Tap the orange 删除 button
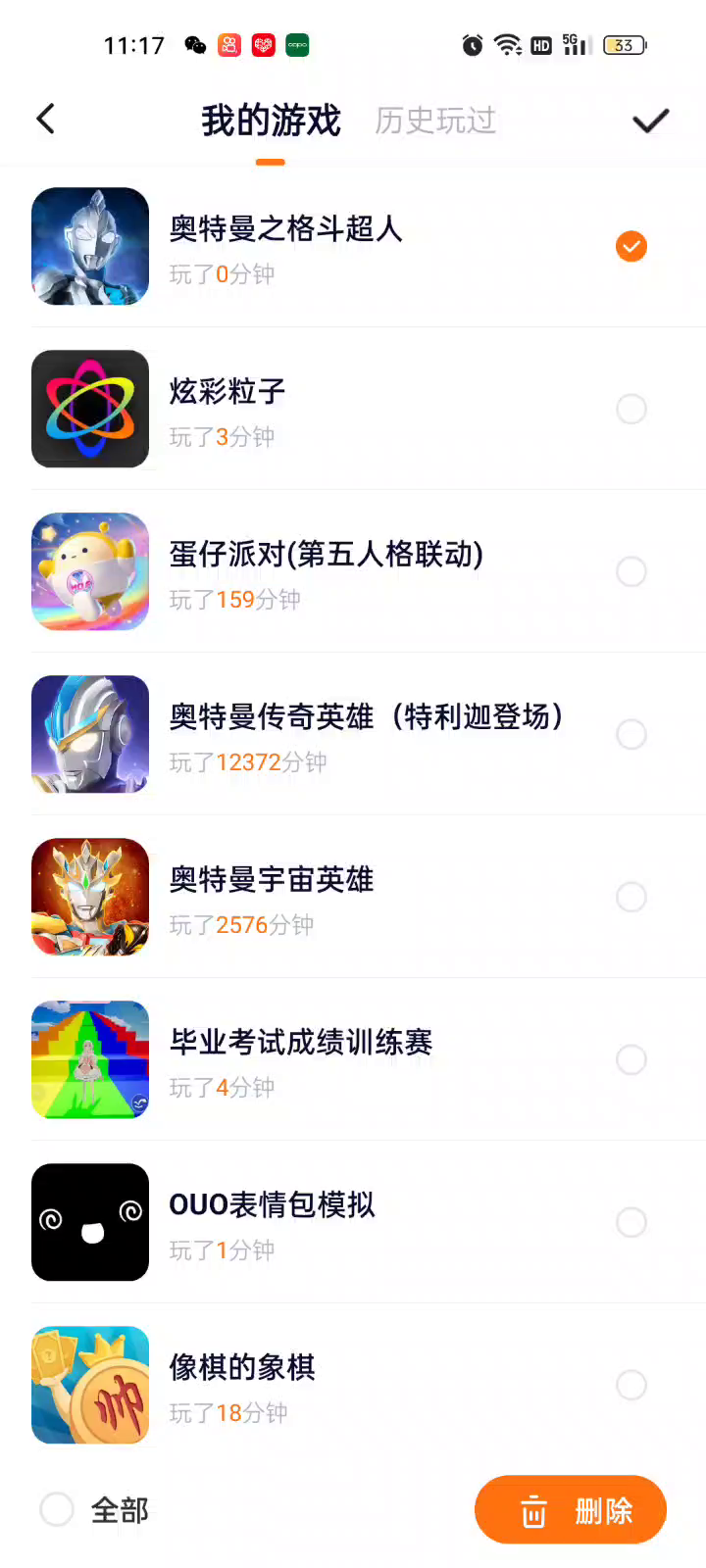Viewport: 706px width, 1568px height. (x=571, y=1509)
